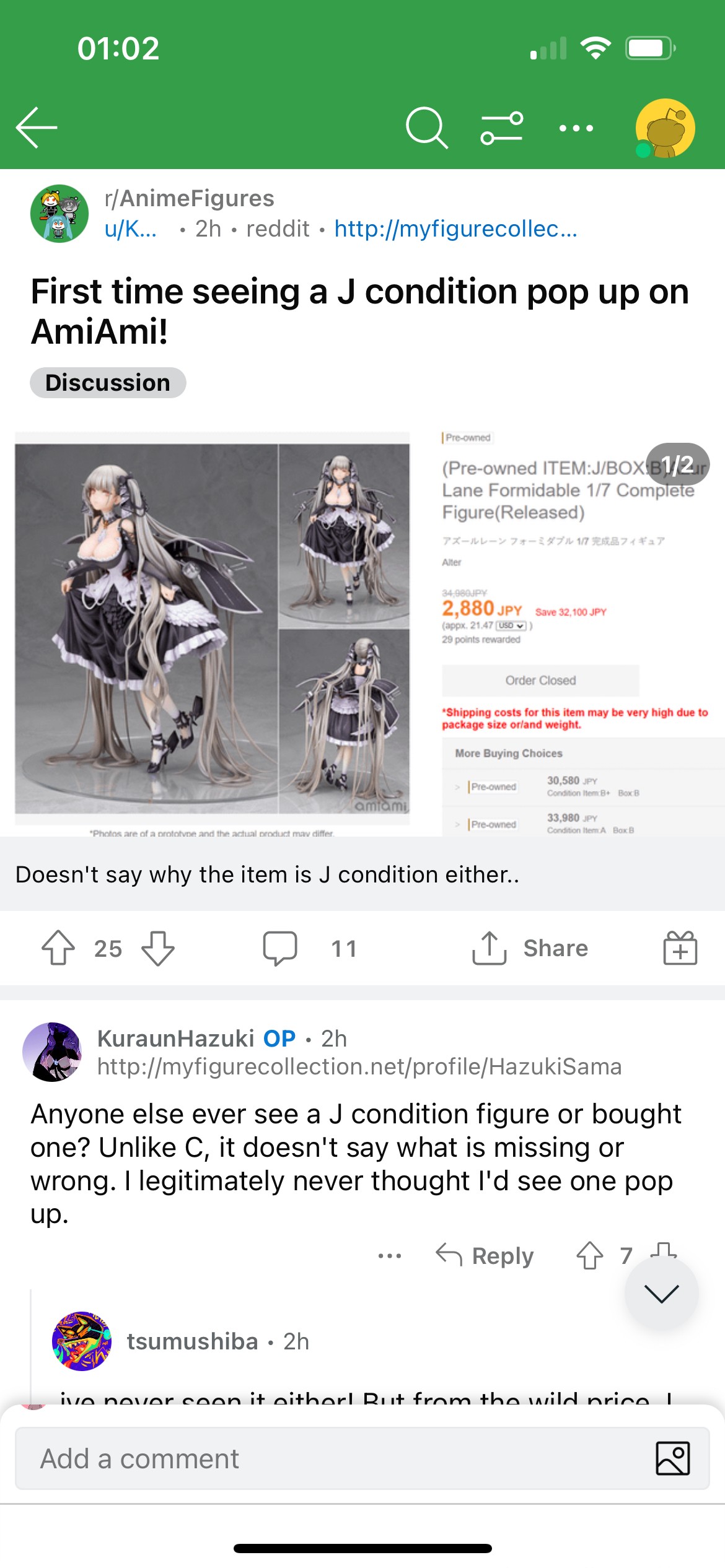Open the profile avatar in header
The height and width of the screenshot is (1568, 725).
point(665,128)
